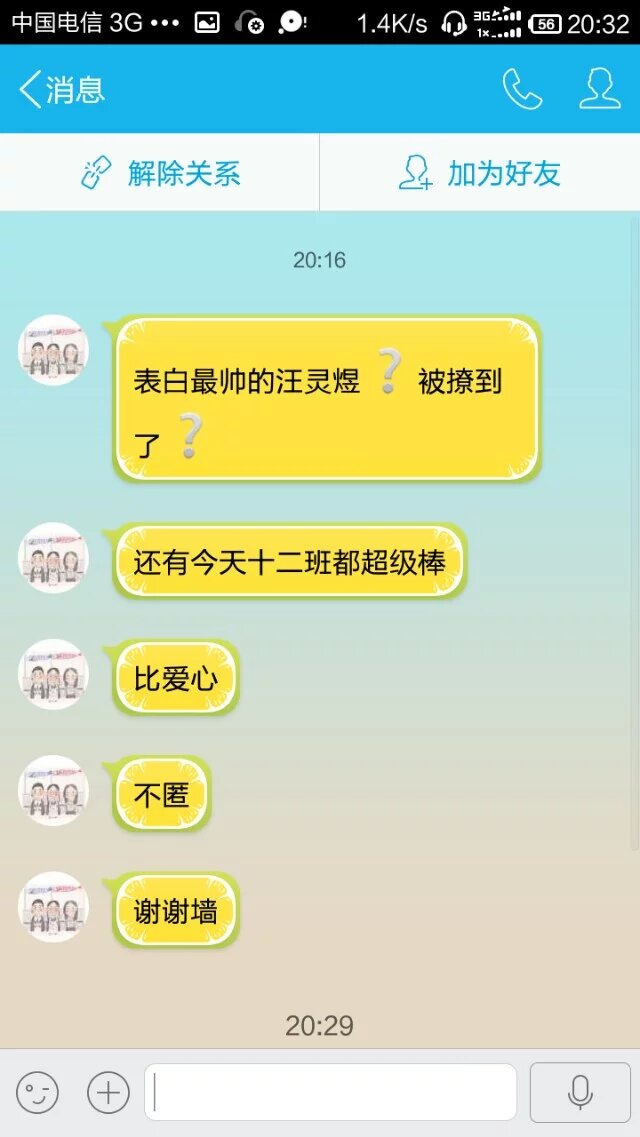Open the plus attachment menu
Screen dimensions: 640x1137
pos(108,1092)
